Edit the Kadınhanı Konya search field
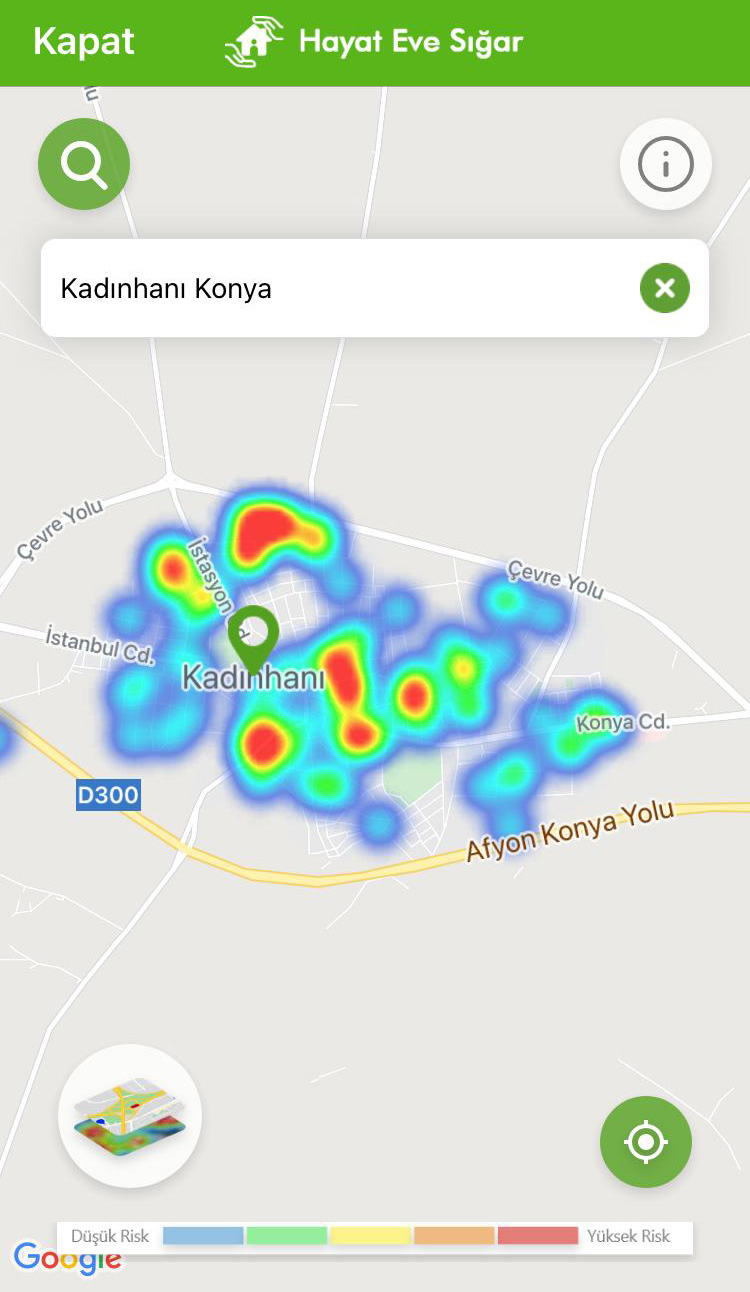The width and height of the screenshot is (750, 1292). (x=330, y=289)
